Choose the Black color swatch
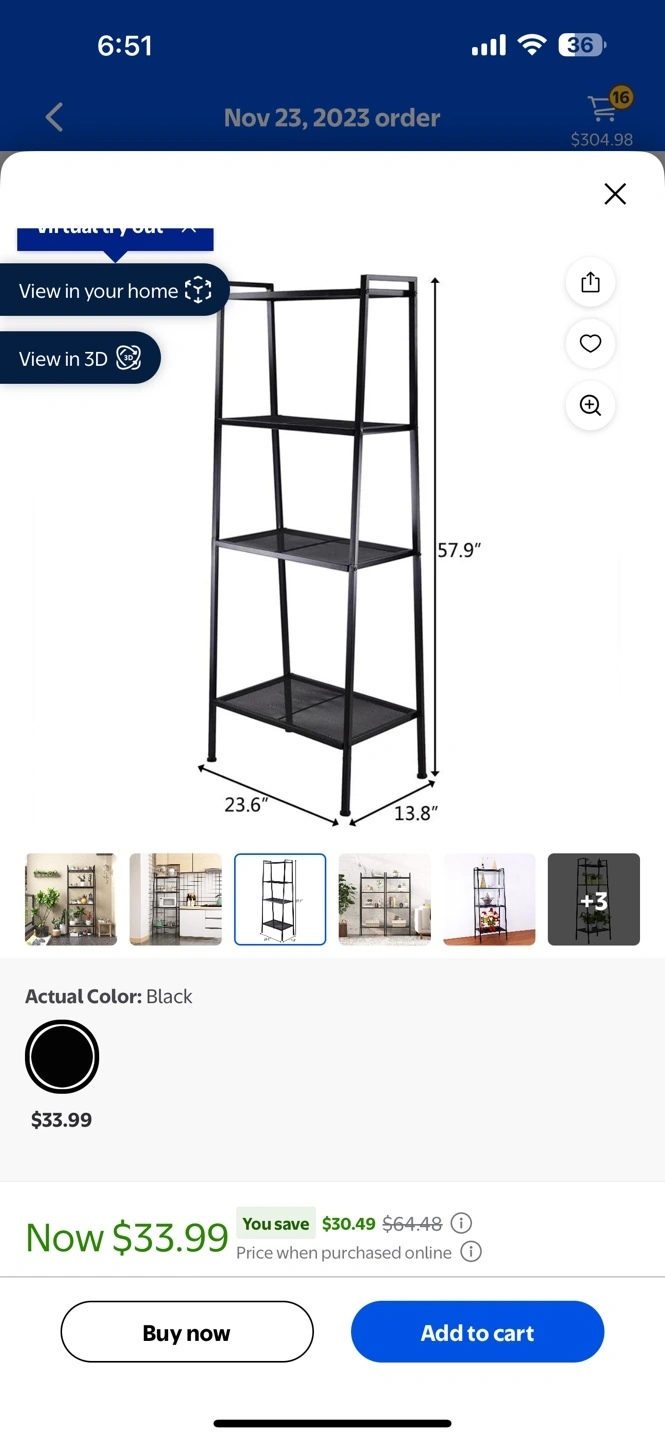The width and height of the screenshot is (665, 1440). point(62,1057)
